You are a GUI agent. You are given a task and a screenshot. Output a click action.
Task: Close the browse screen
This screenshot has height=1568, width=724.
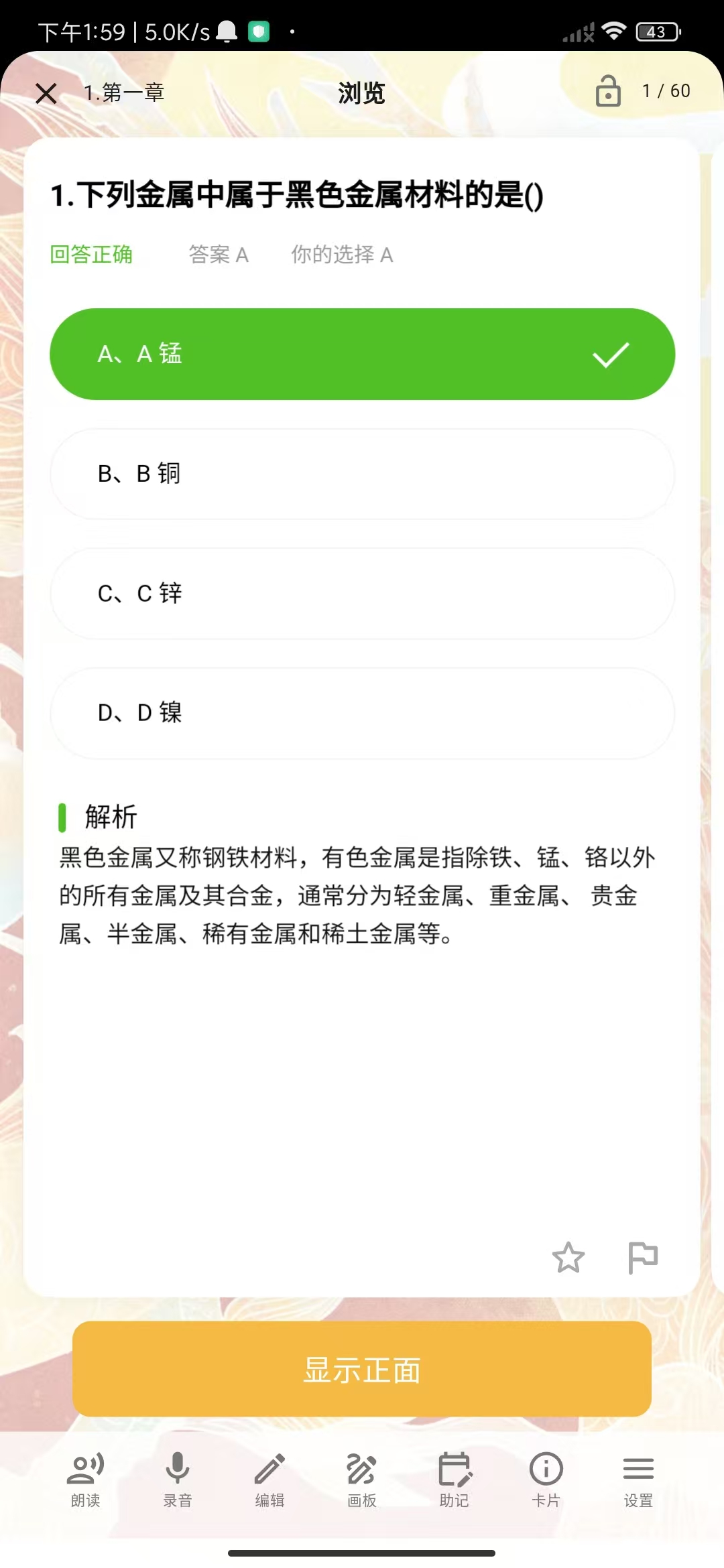click(46, 92)
